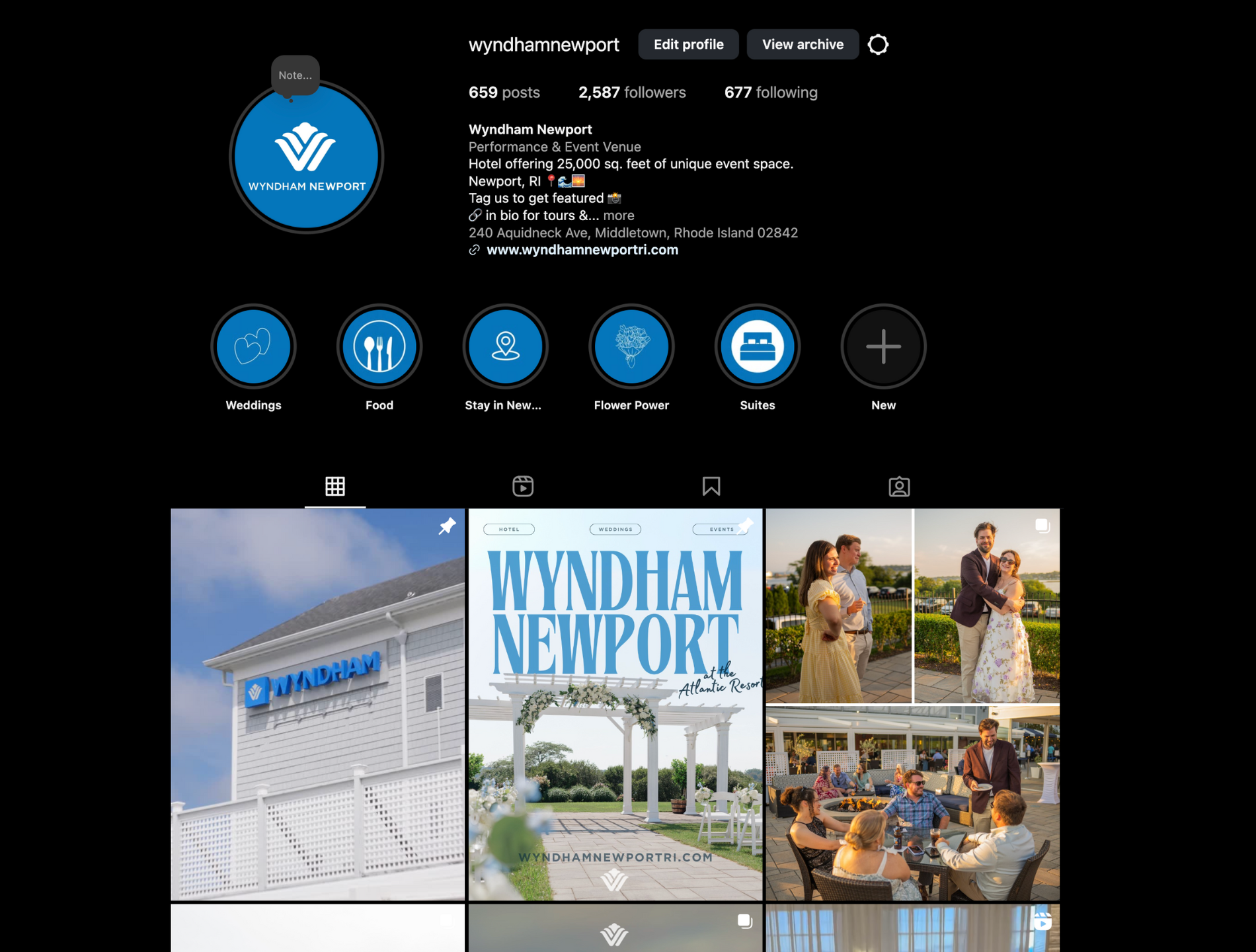
Task: Open the settings gear icon
Action: click(x=878, y=45)
